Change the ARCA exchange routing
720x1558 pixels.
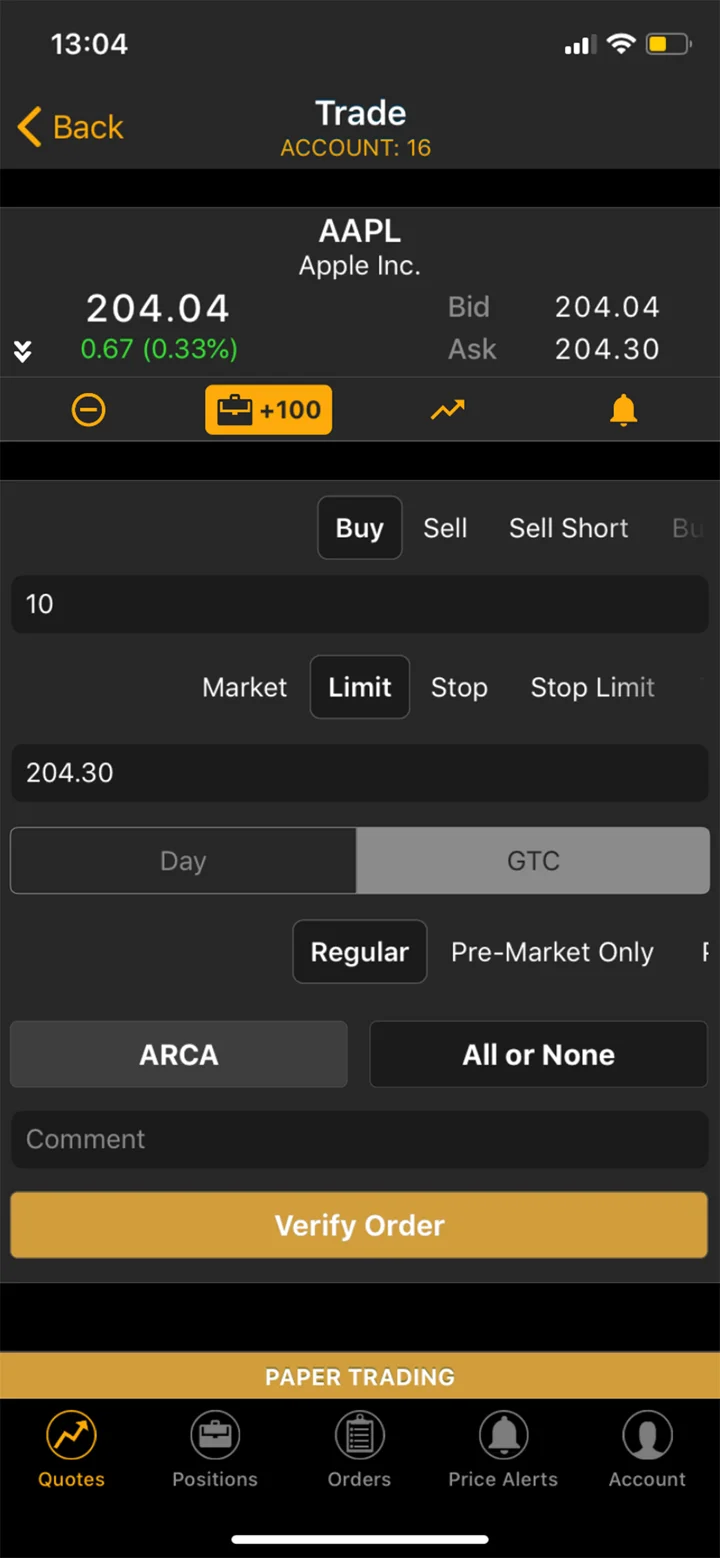point(179,1054)
